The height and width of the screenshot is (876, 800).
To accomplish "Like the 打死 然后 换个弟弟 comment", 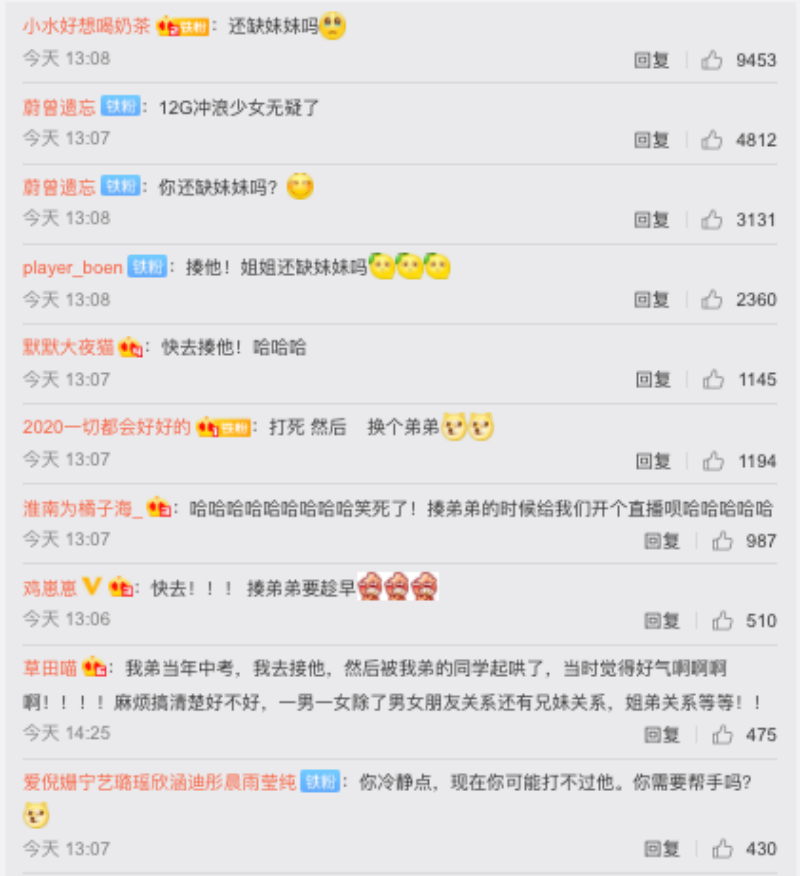I will [713, 461].
